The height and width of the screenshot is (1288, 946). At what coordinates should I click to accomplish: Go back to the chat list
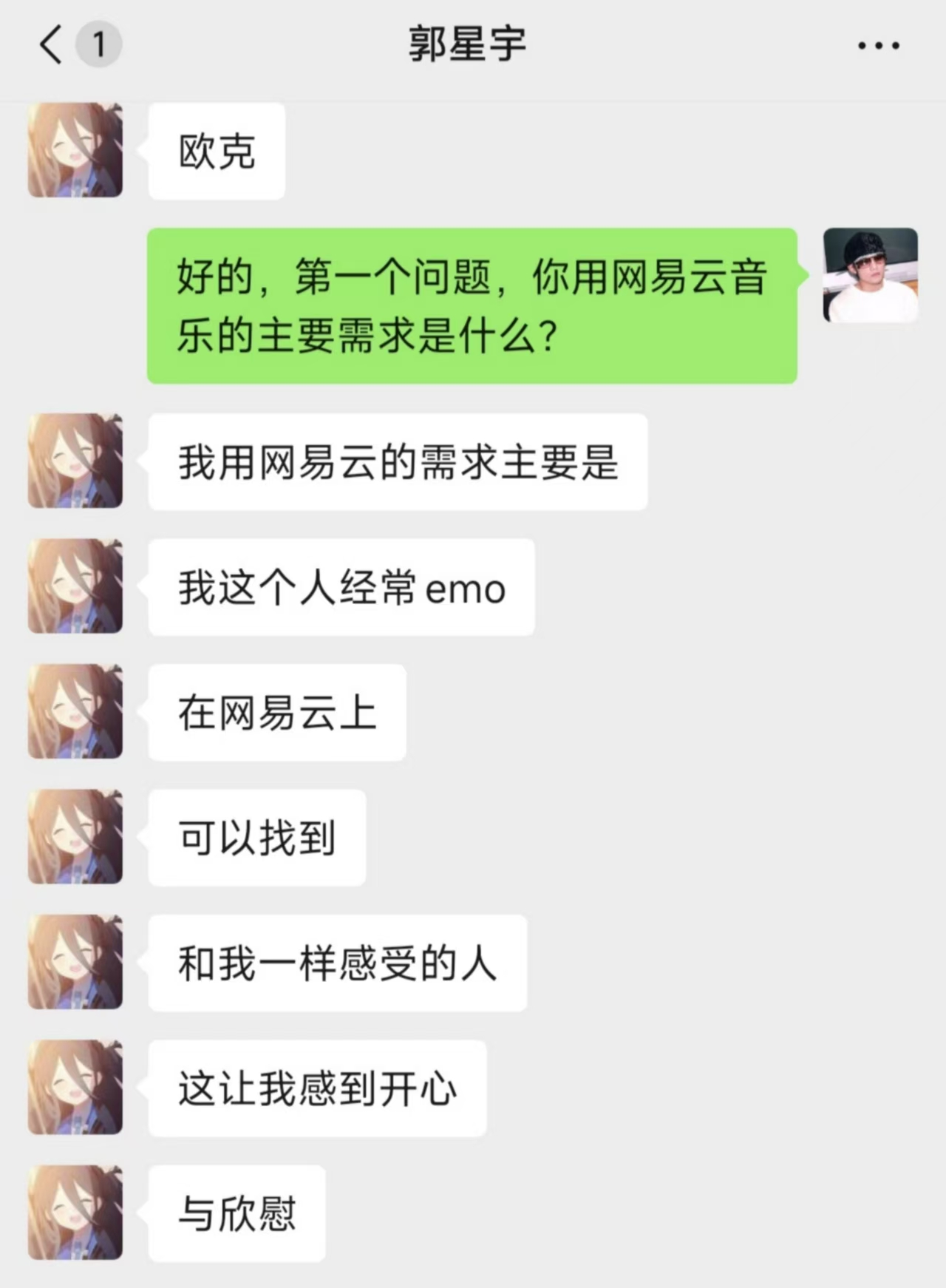coord(52,44)
